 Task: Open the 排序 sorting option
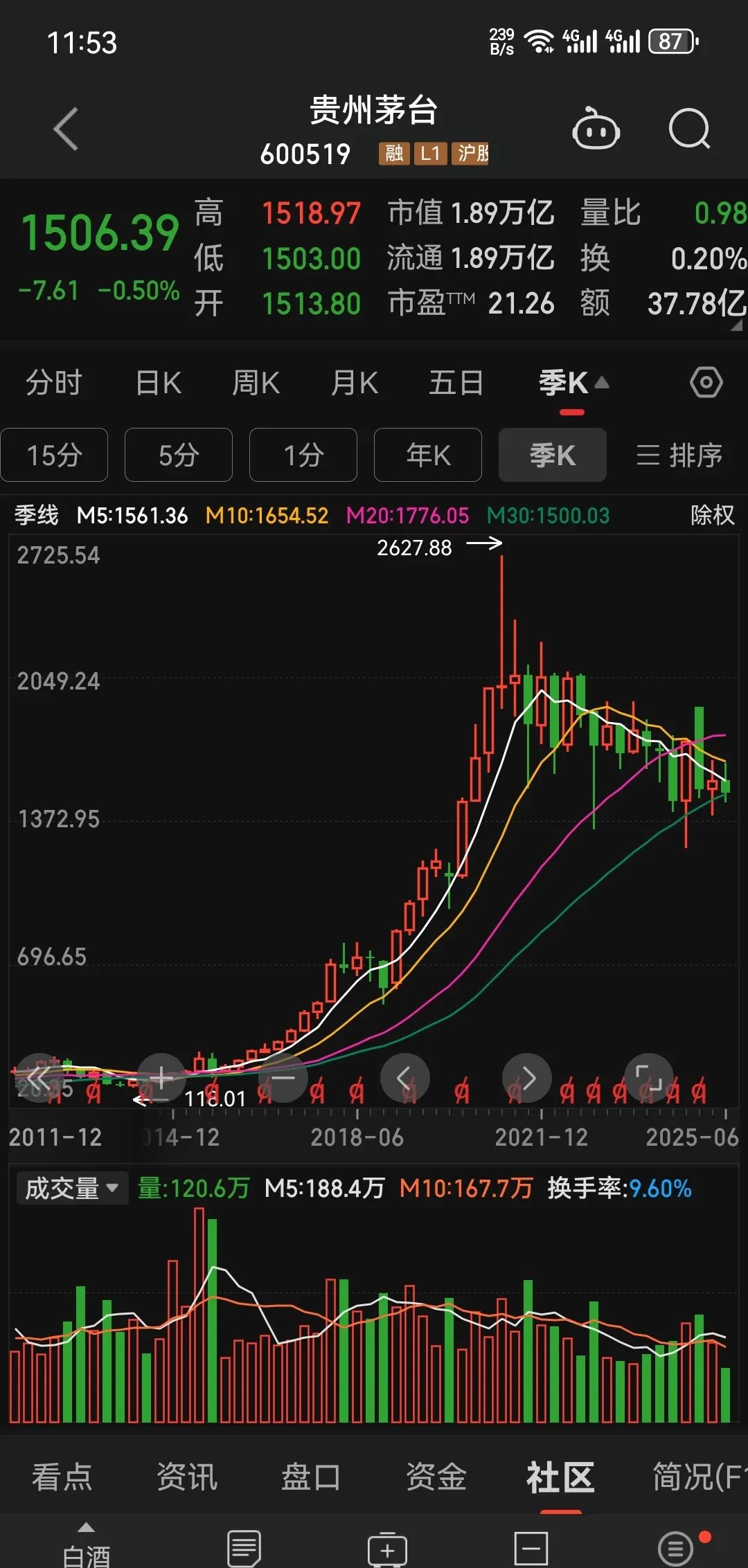tap(679, 455)
